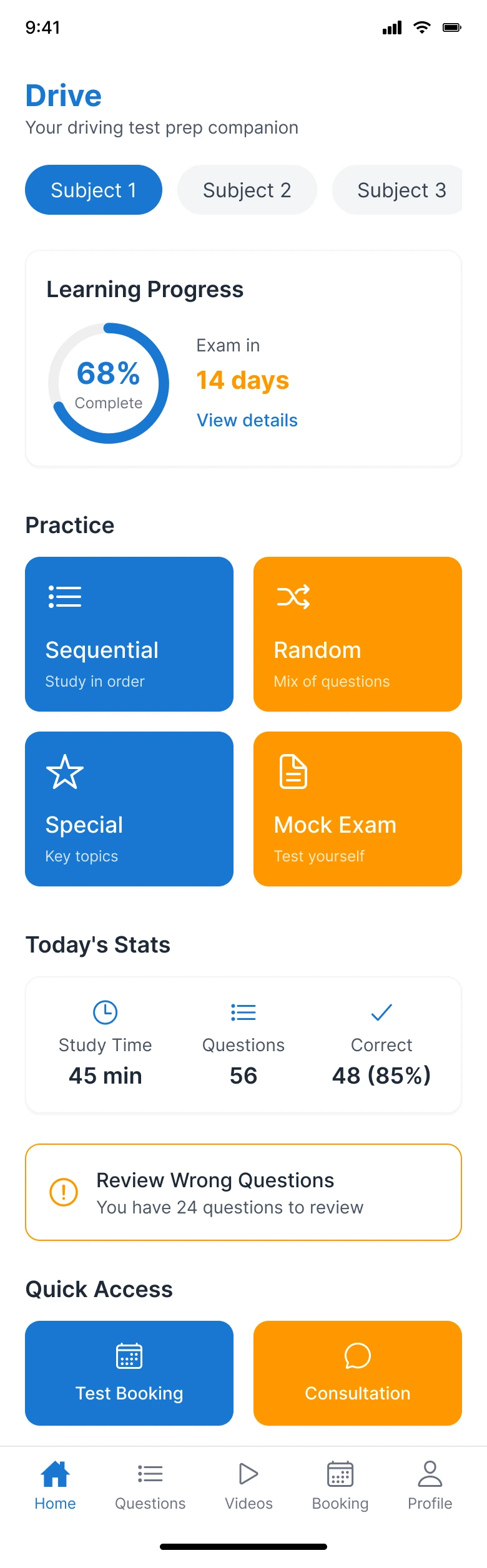Tap the View details link
Screen dimensions: 487x1568
(x=247, y=420)
